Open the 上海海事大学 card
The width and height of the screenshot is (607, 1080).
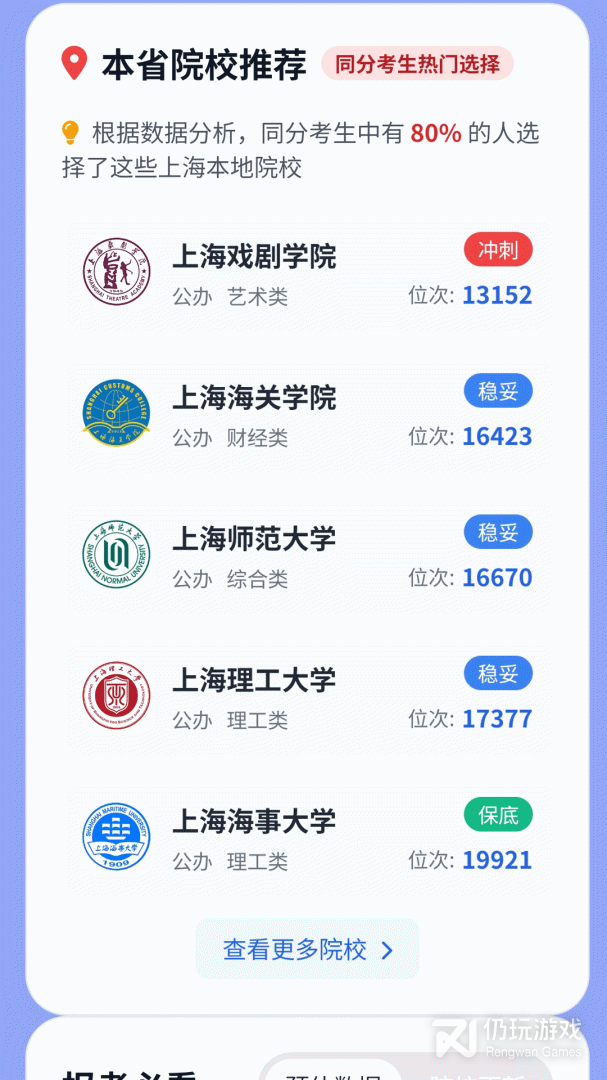[308, 840]
